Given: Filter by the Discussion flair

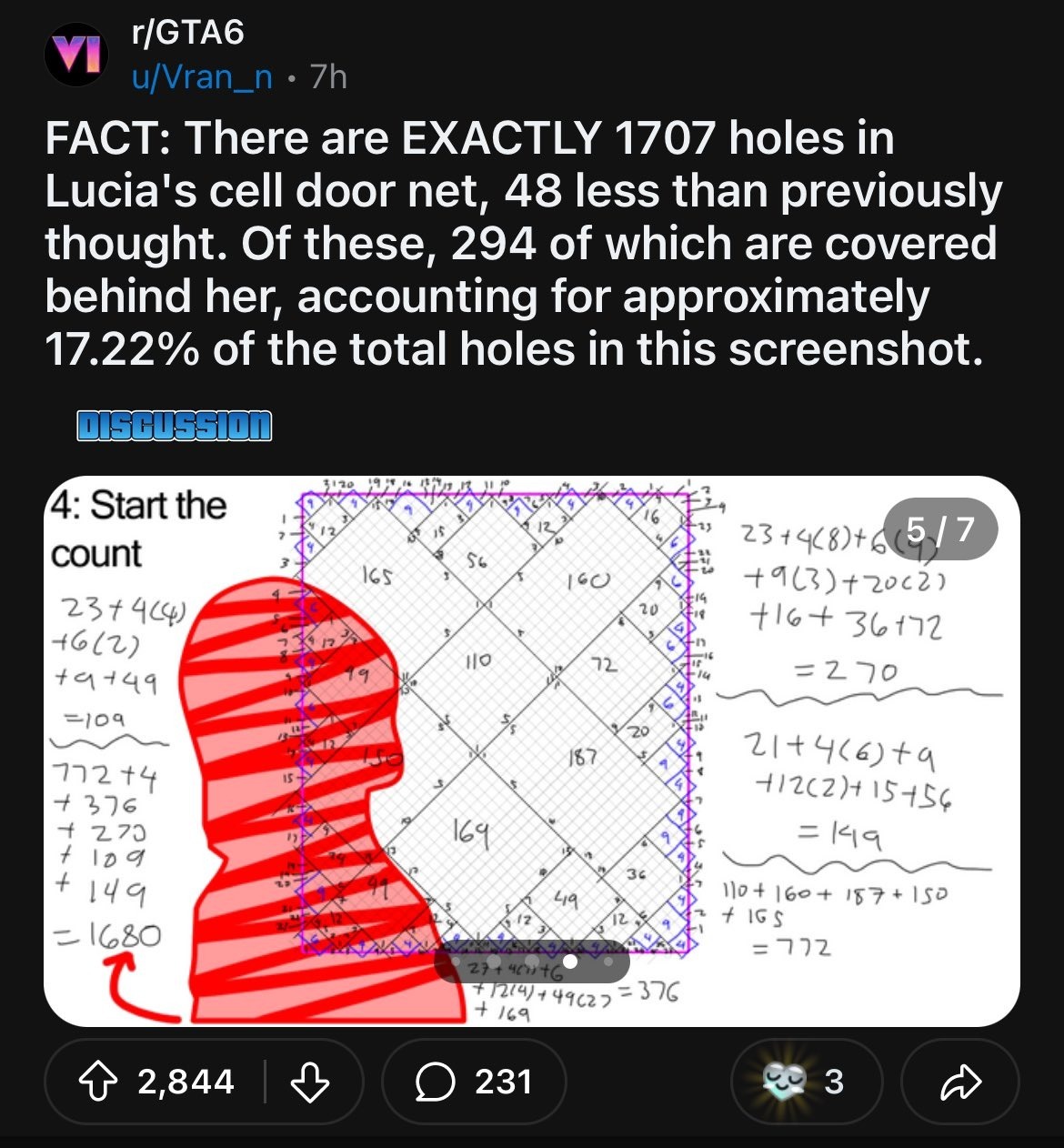Looking at the screenshot, I should tap(174, 425).
